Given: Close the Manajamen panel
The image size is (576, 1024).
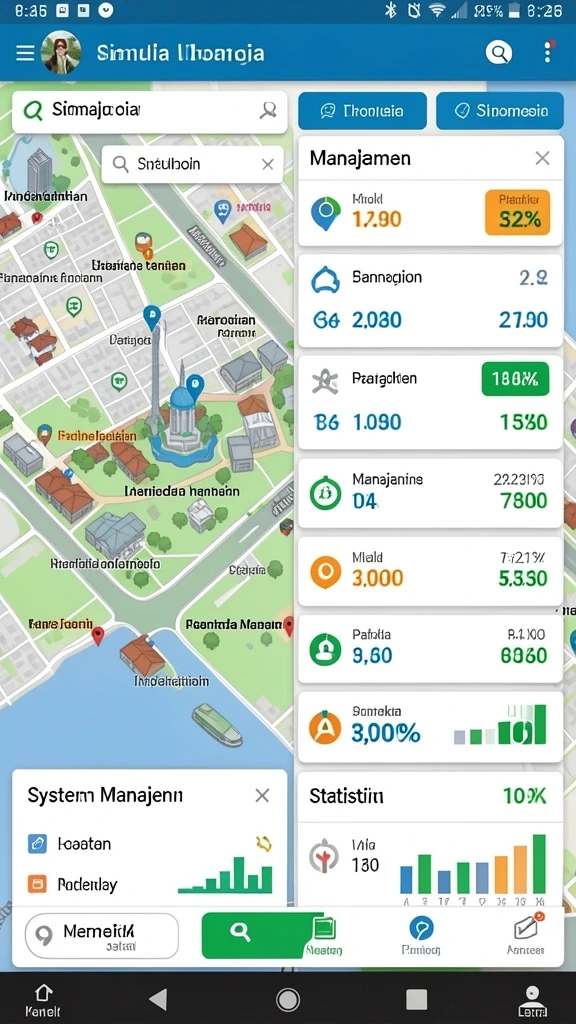Looking at the screenshot, I should (x=542, y=158).
